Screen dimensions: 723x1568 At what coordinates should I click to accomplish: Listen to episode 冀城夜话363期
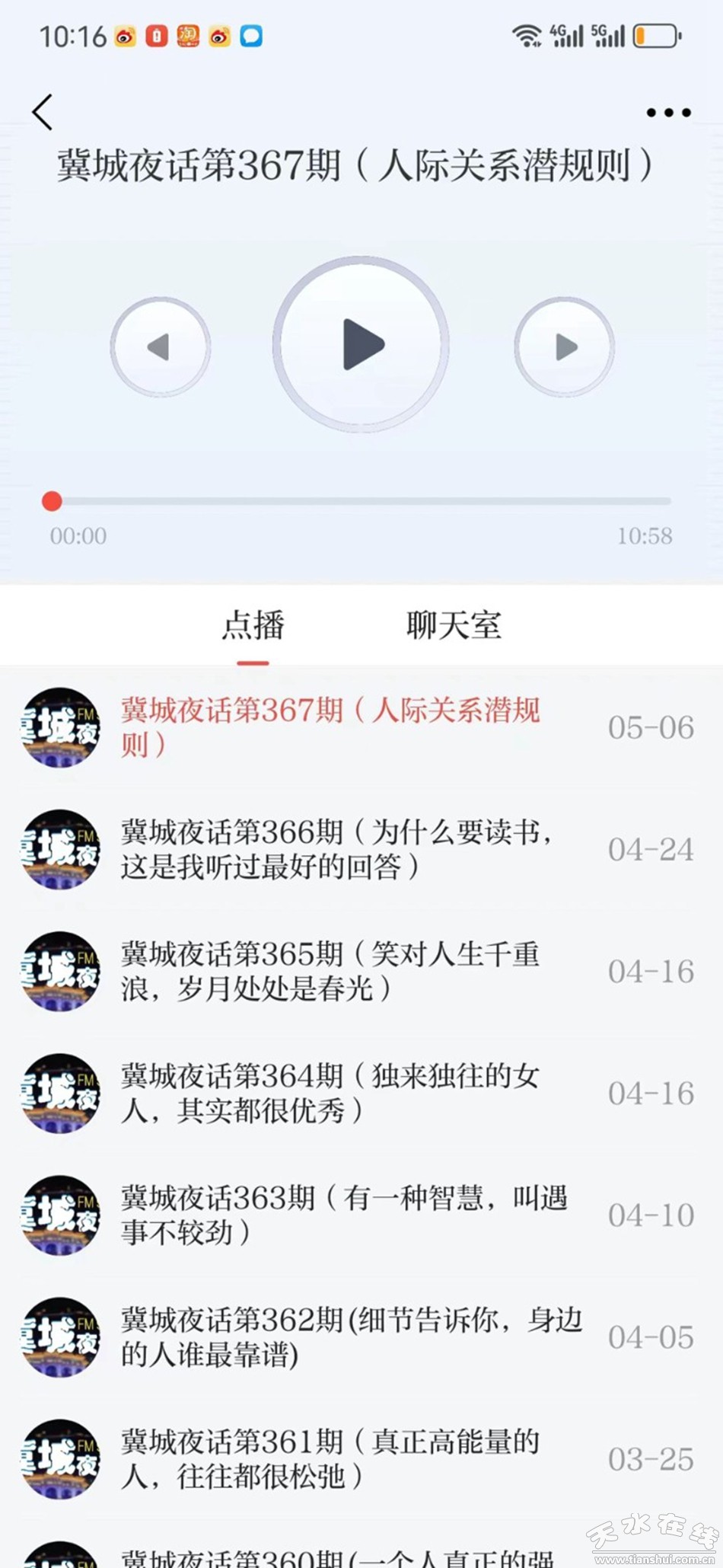click(342, 1215)
